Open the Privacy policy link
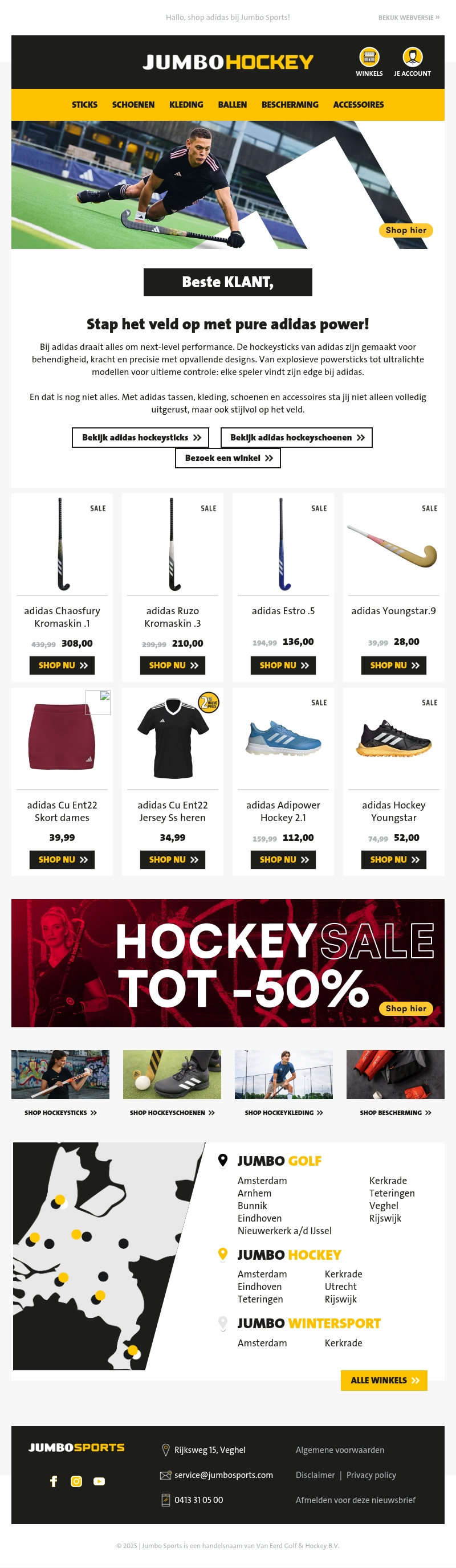The height and width of the screenshot is (1568, 456). (x=370, y=1475)
